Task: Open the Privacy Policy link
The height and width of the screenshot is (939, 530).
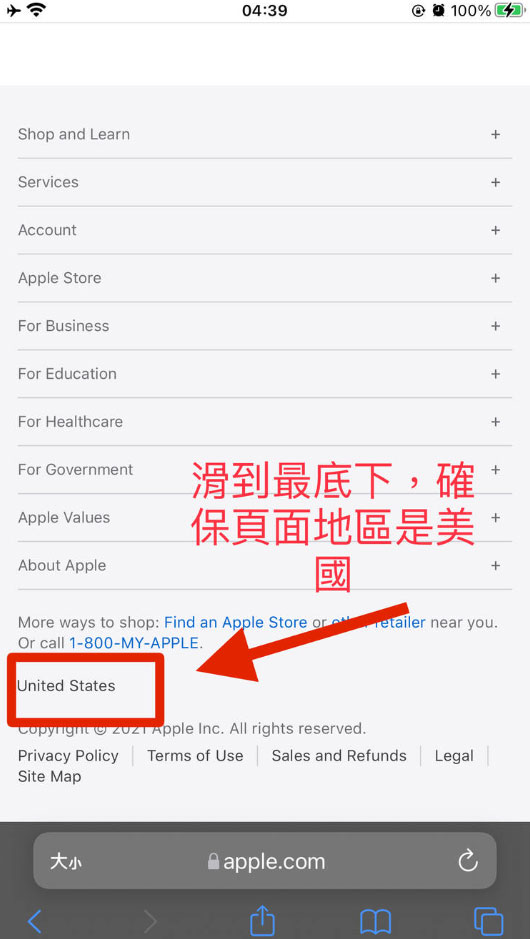Action: point(68,756)
